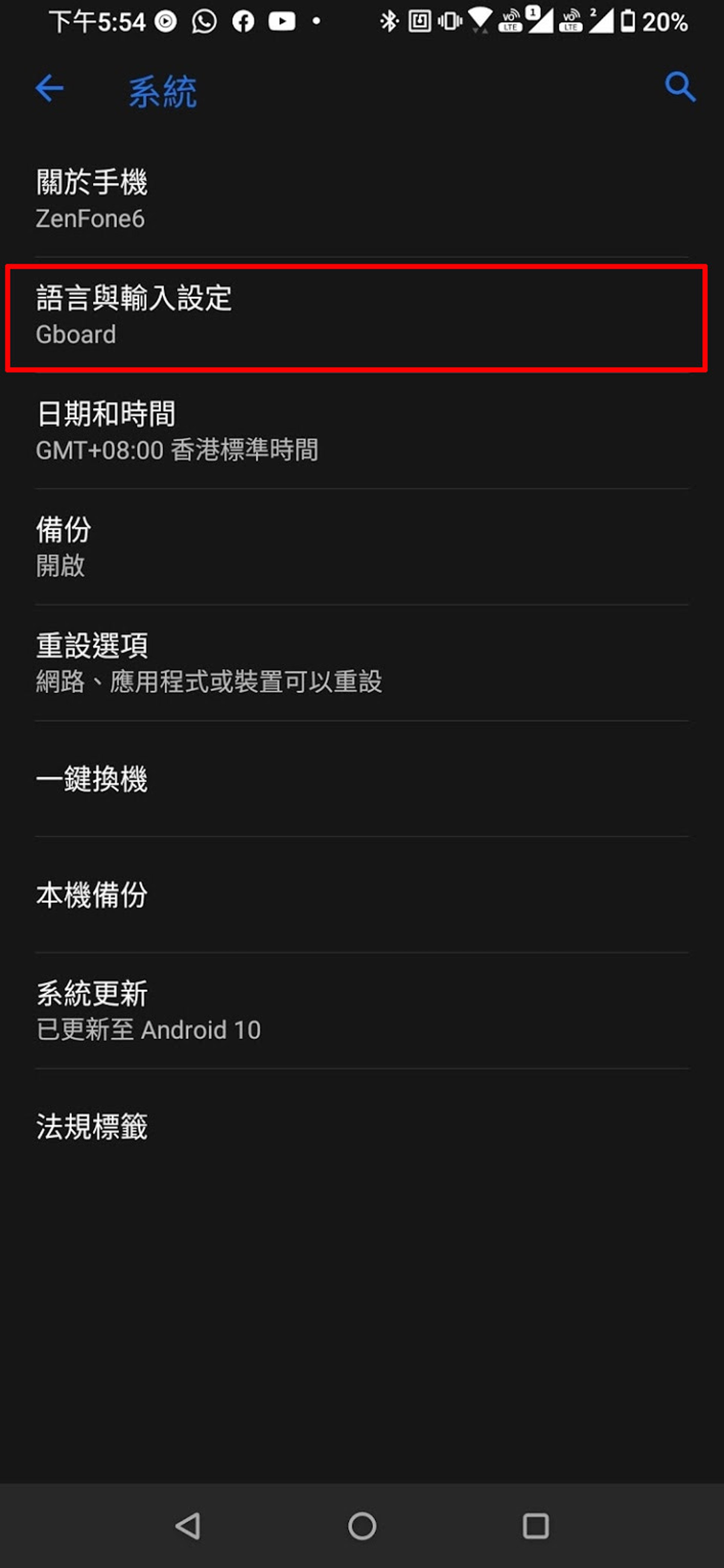This screenshot has width=724, height=1568.
Task: Open 關於手機 (ZenFone6)
Action: pyautogui.click(x=362, y=200)
